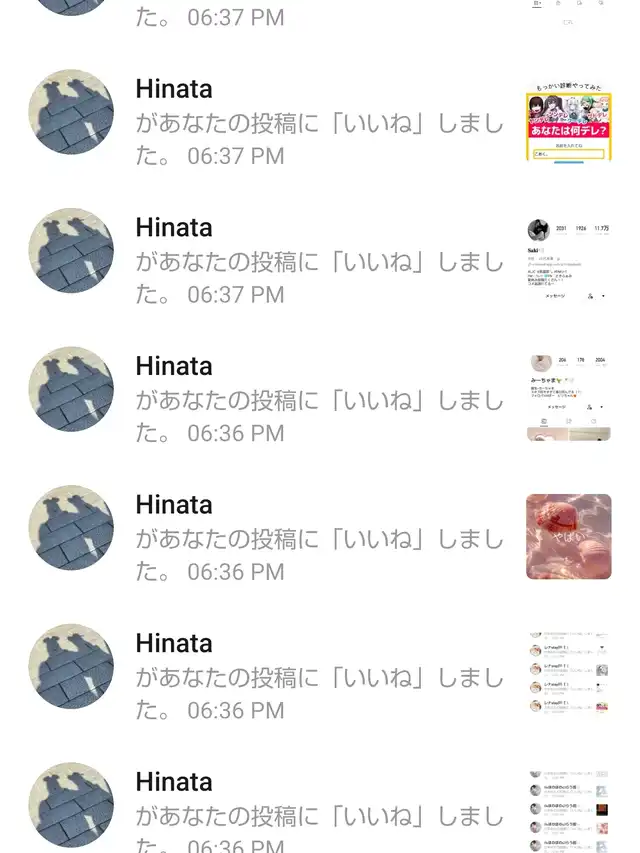Viewport: 640px width, 853px height.
Task: Select Hinata's notification for the Saki profile post
Action: [320, 261]
